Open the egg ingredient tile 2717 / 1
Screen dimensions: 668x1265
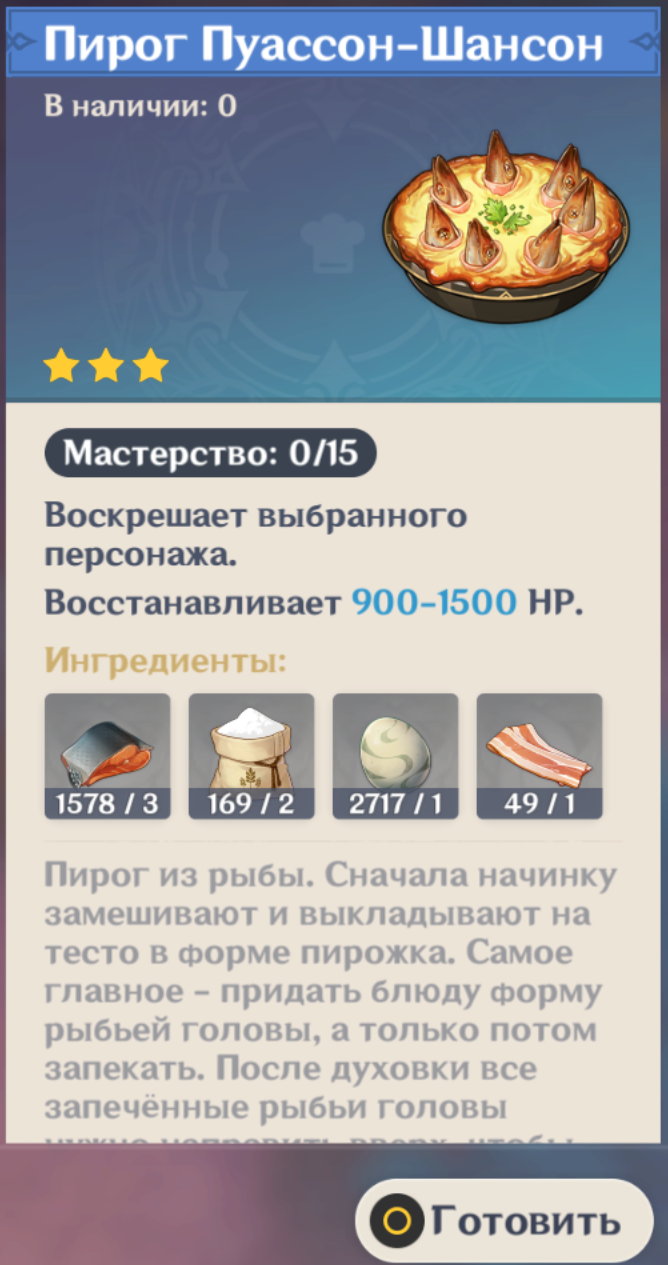tap(395, 756)
